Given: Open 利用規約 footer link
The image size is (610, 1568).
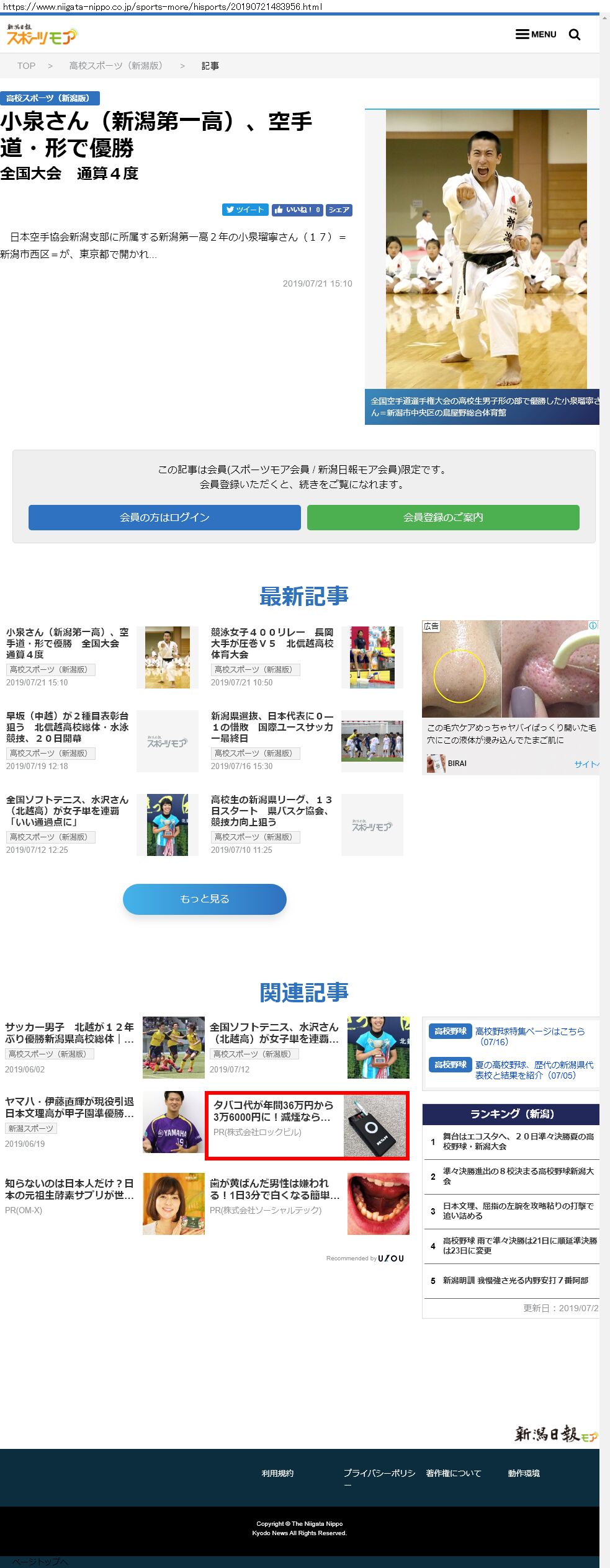Looking at the screenshot, I should click(277, 1473).
